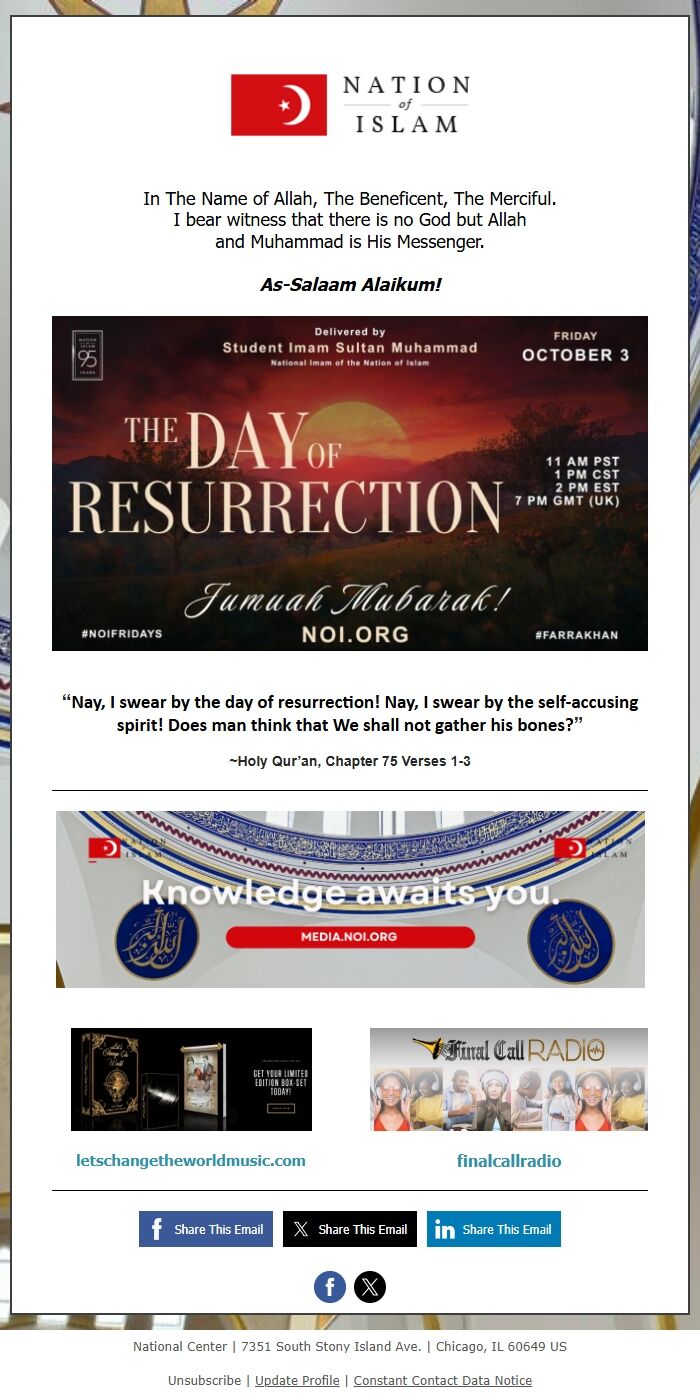The width and height of the screenshot is (700, 1399).
Task: Share this email on X
Action: [350, 1229]
